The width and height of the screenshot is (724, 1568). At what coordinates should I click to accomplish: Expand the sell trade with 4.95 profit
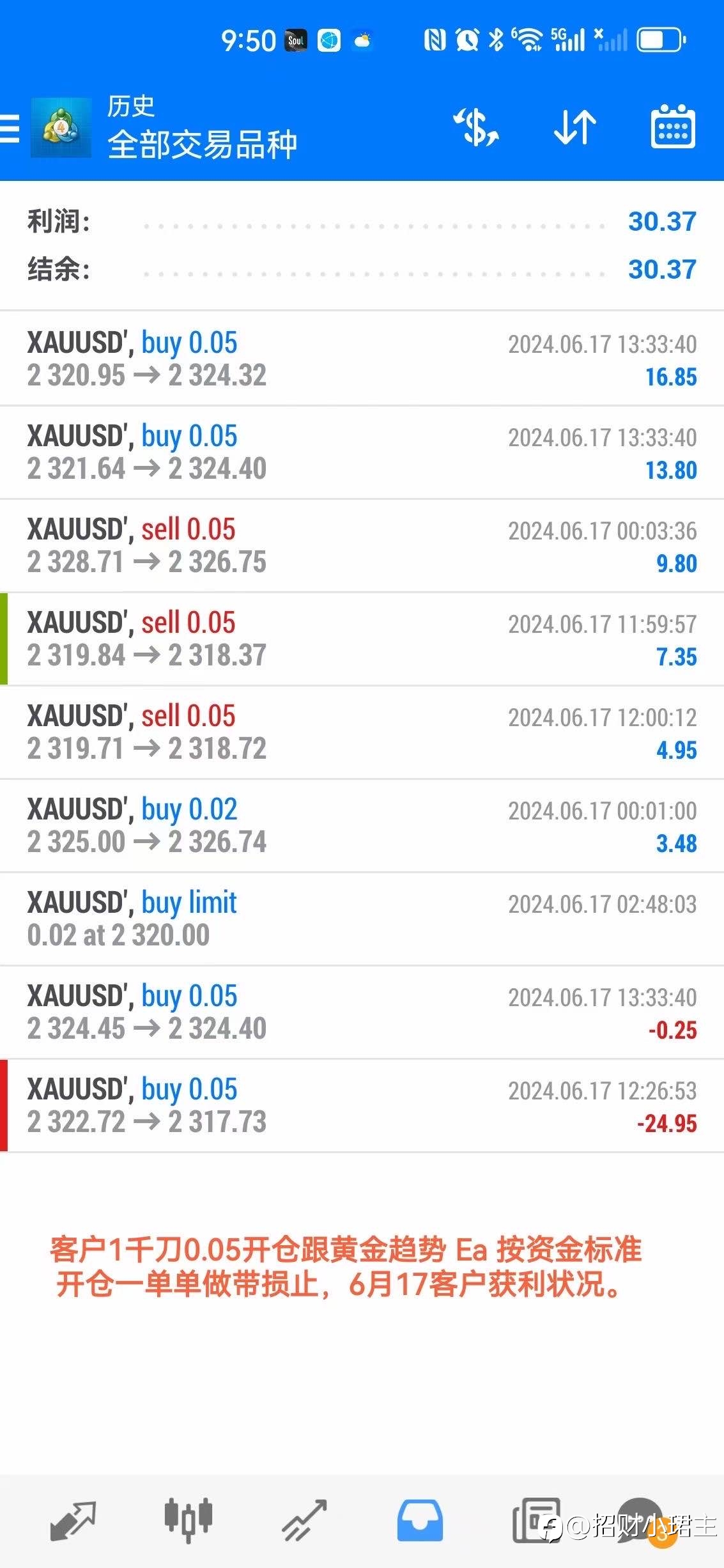click(362, 732)
